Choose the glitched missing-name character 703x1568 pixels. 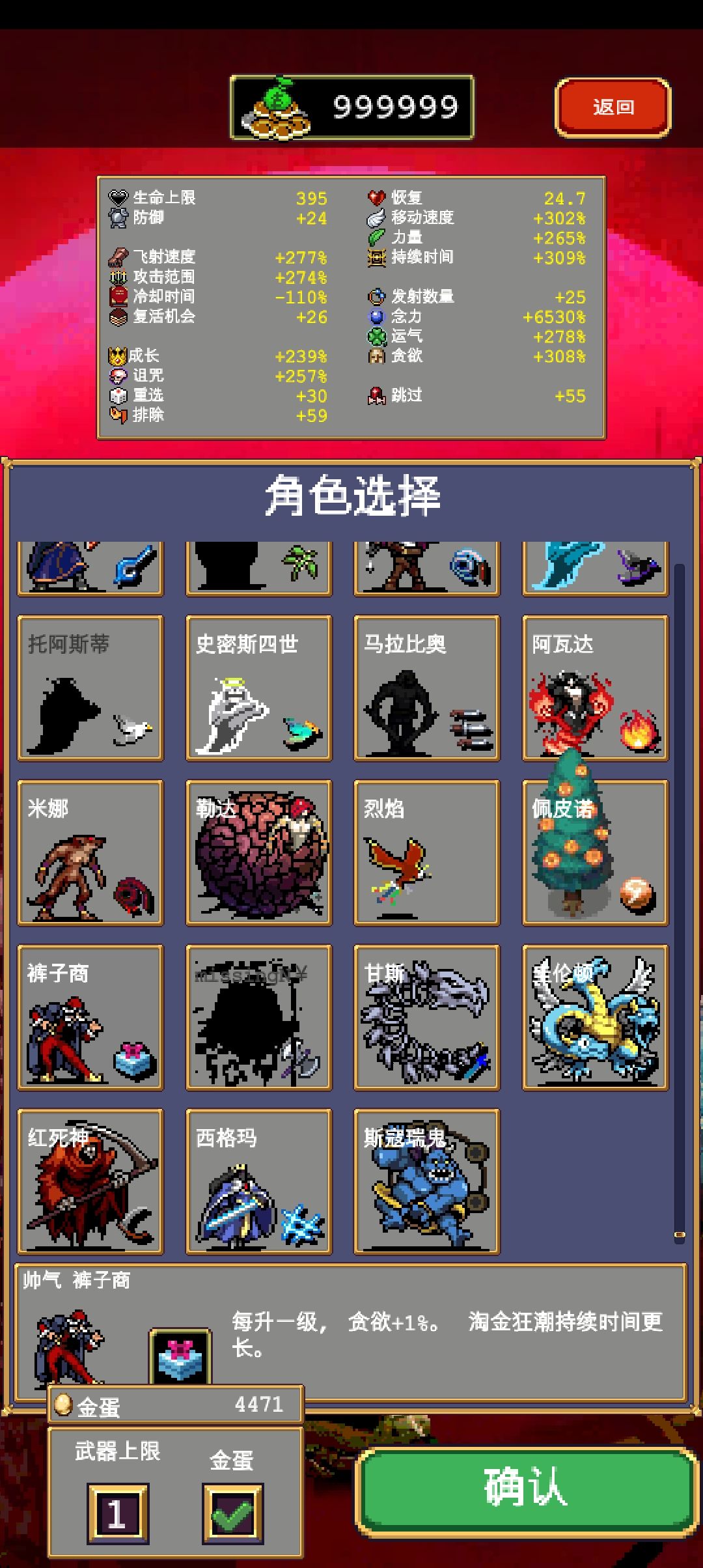pos(259,1017)
